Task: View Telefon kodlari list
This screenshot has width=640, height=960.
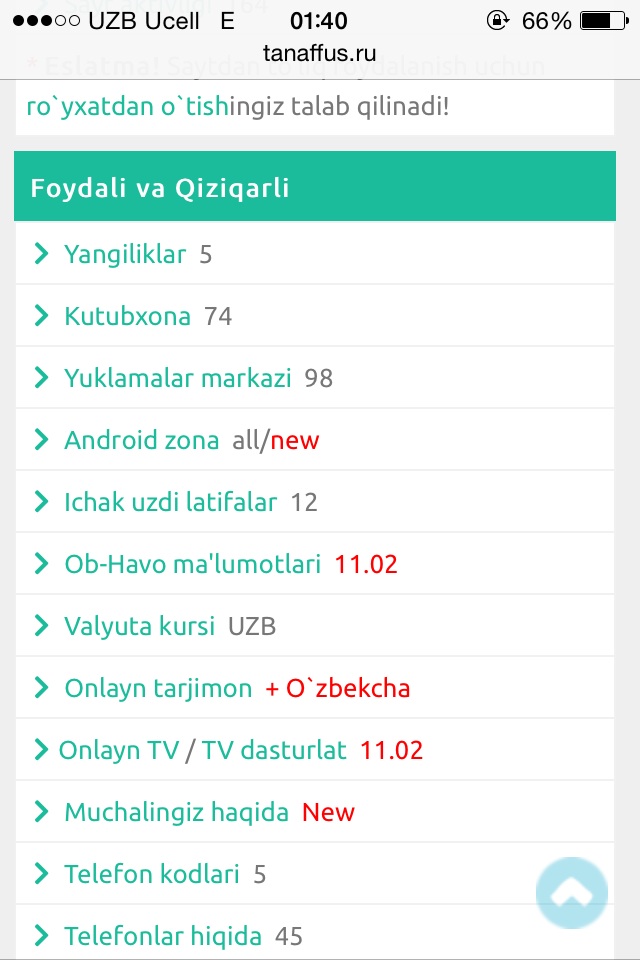Action: click(x=151, y=874)
